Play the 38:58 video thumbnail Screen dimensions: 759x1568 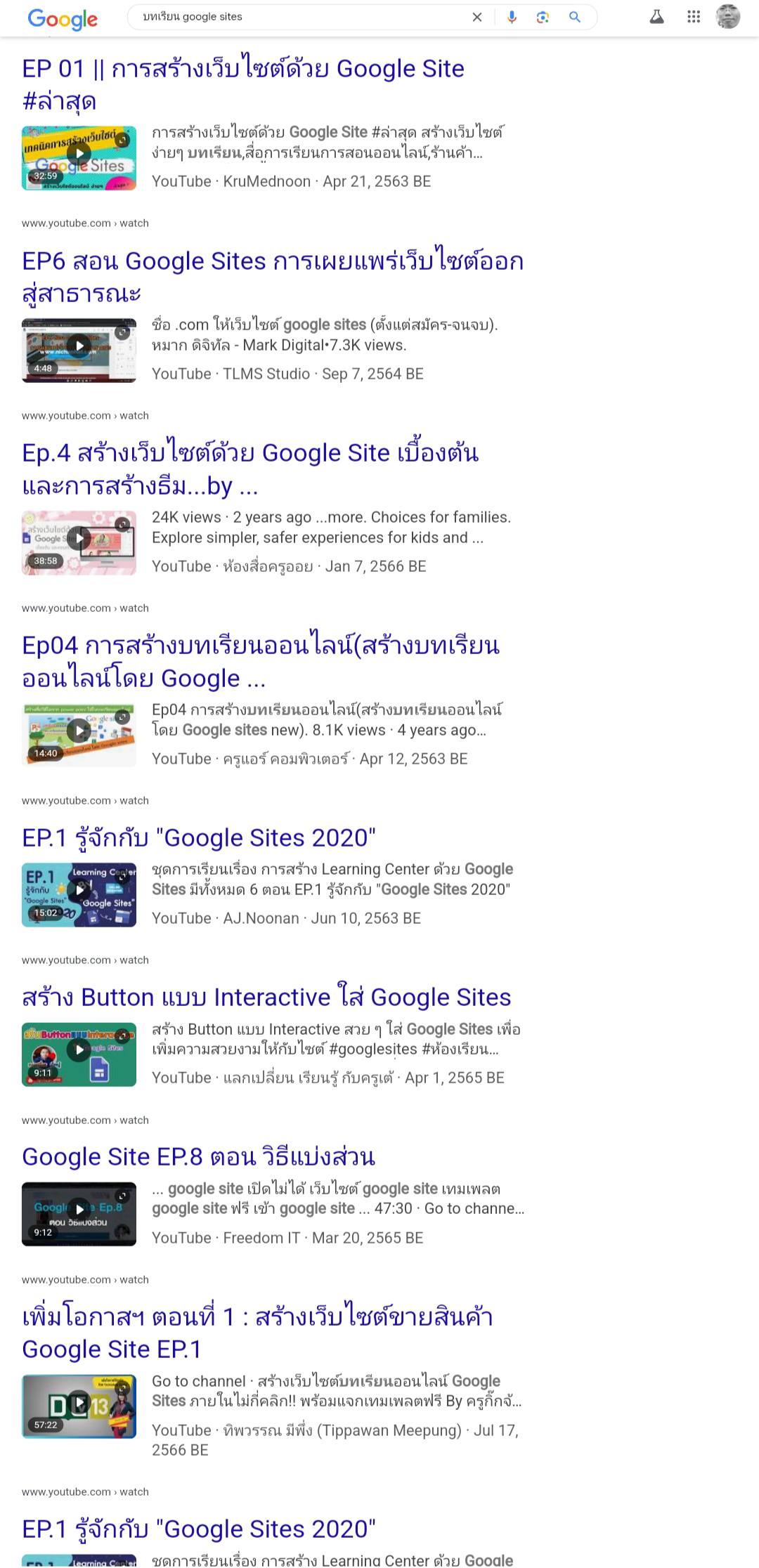point(79,542)
